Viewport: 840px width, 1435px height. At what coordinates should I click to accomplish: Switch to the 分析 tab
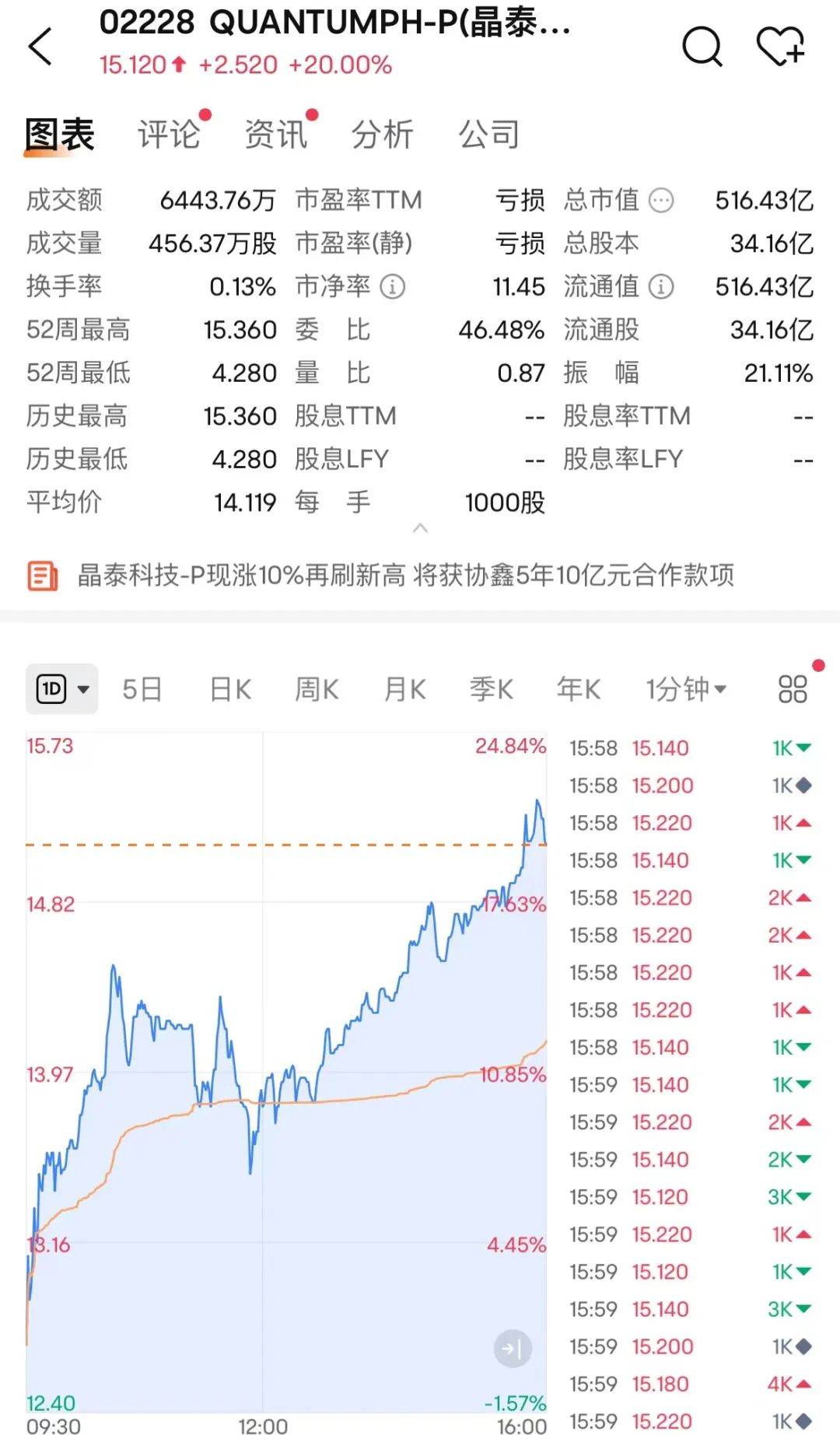383,134
